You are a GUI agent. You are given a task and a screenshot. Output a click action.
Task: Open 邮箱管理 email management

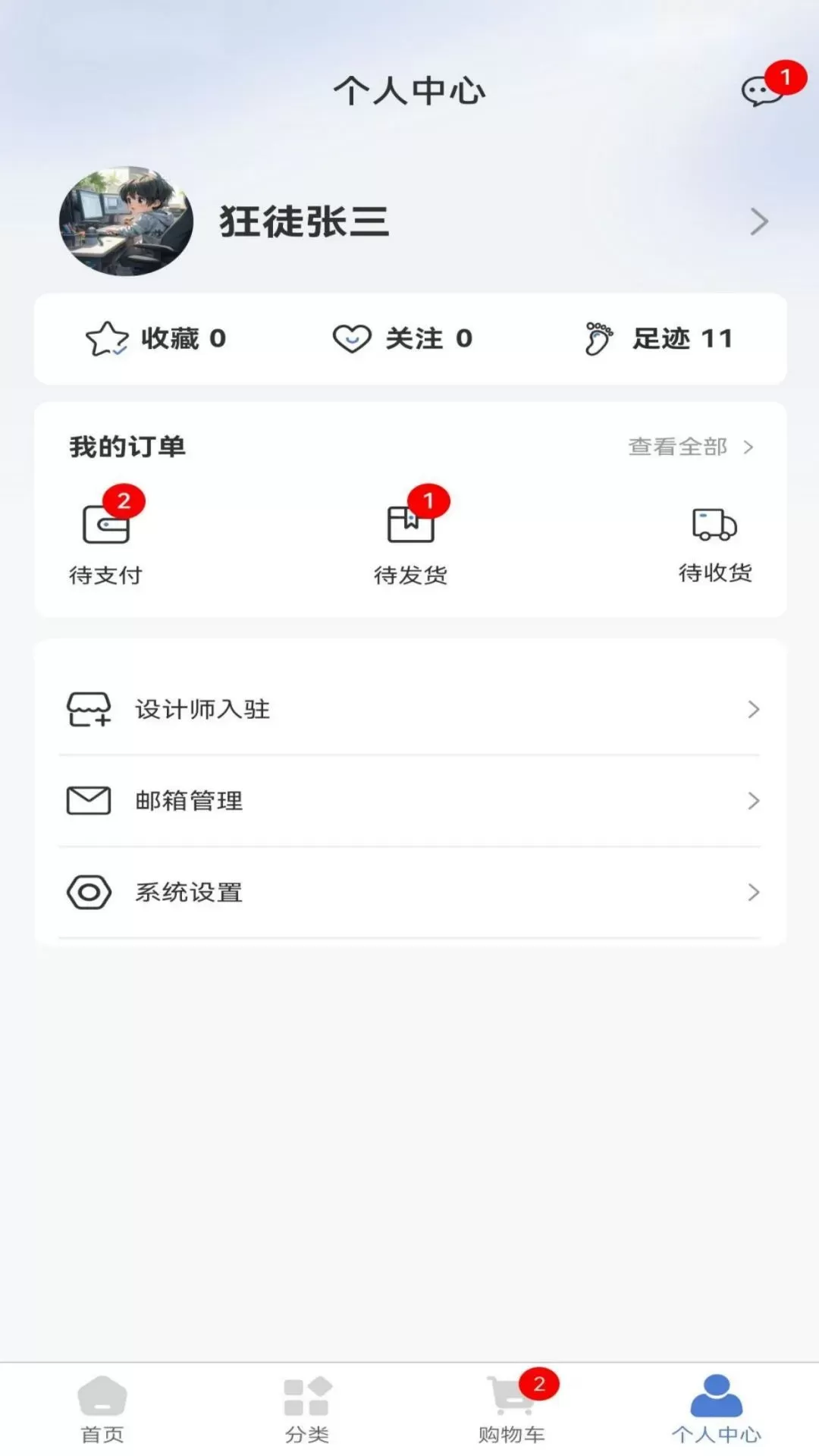click(x=409, y=801)
